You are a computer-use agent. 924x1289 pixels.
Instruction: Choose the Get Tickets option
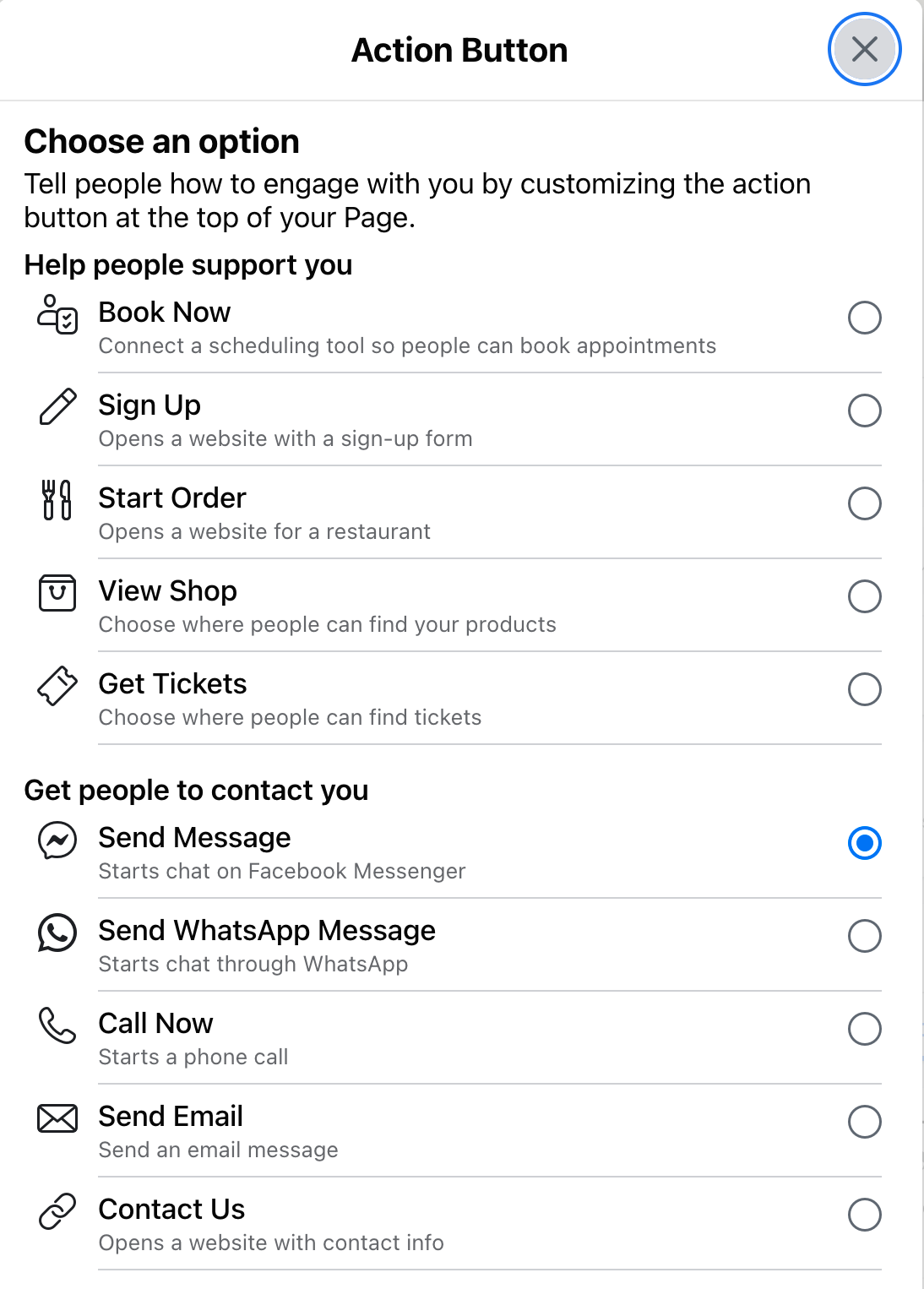[x=864, y=690]
